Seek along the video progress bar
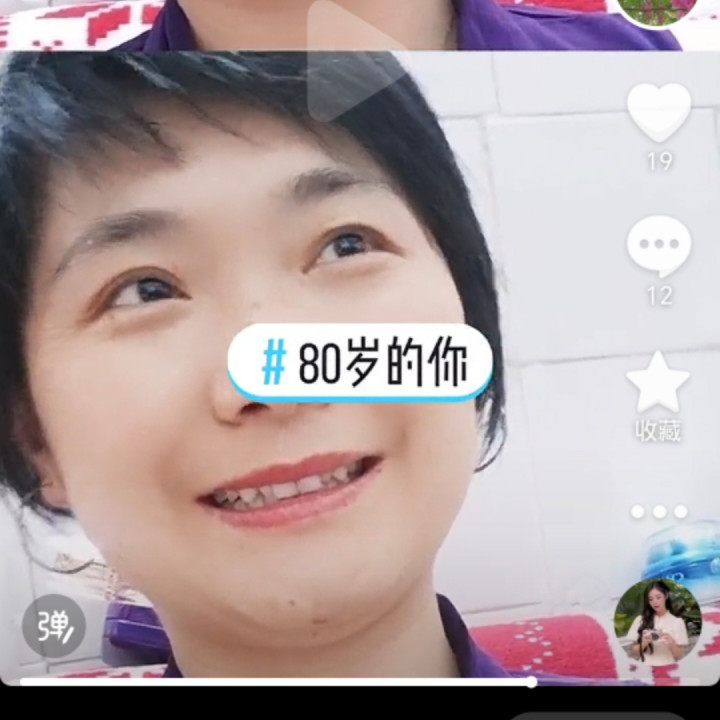Screen dimensions: 720x720 [x=360, y=683]
